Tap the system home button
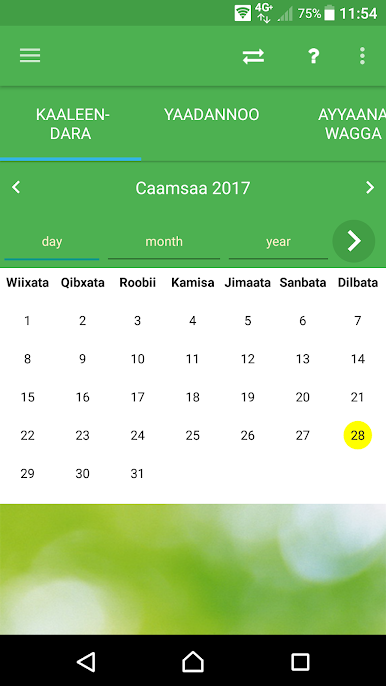The image size is (386, 686). tap(193, 662)
